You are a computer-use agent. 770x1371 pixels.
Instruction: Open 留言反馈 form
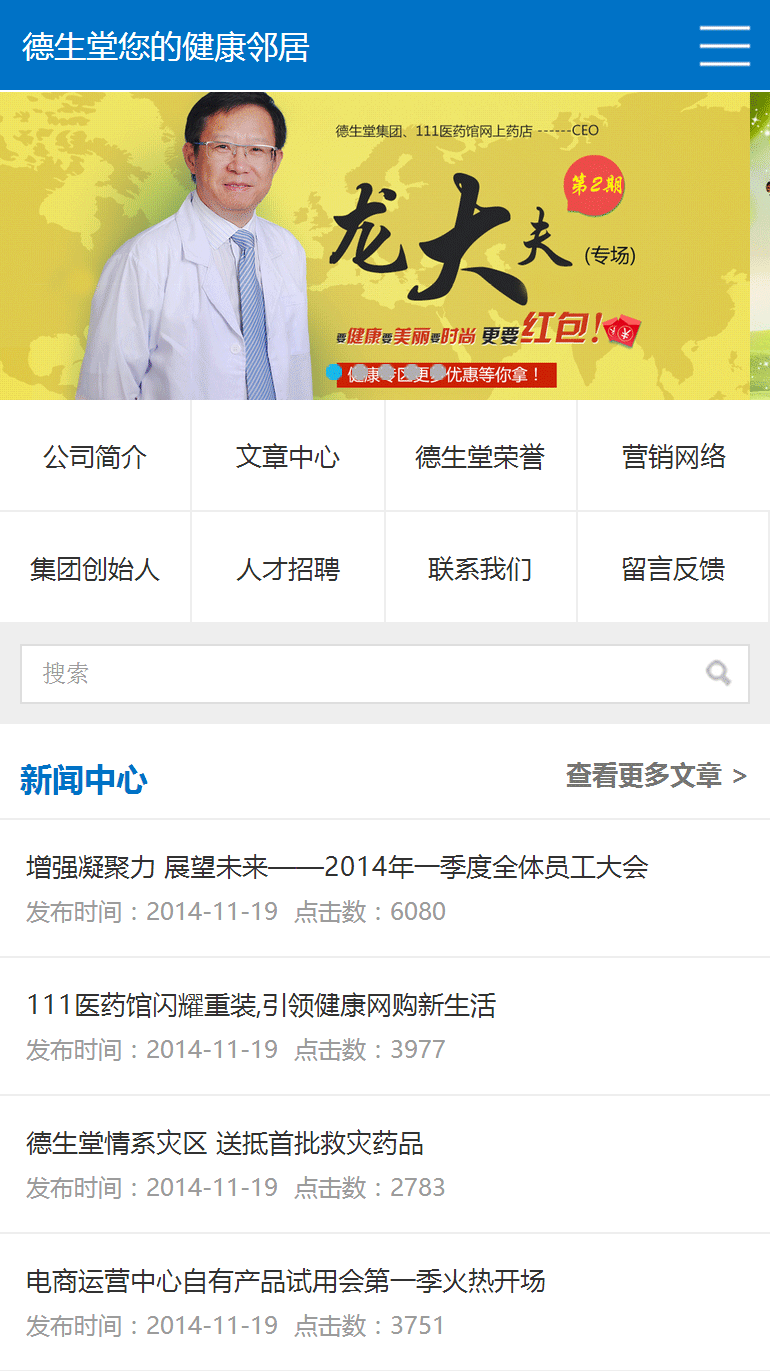pyautogui.click(x=673, y=569)
